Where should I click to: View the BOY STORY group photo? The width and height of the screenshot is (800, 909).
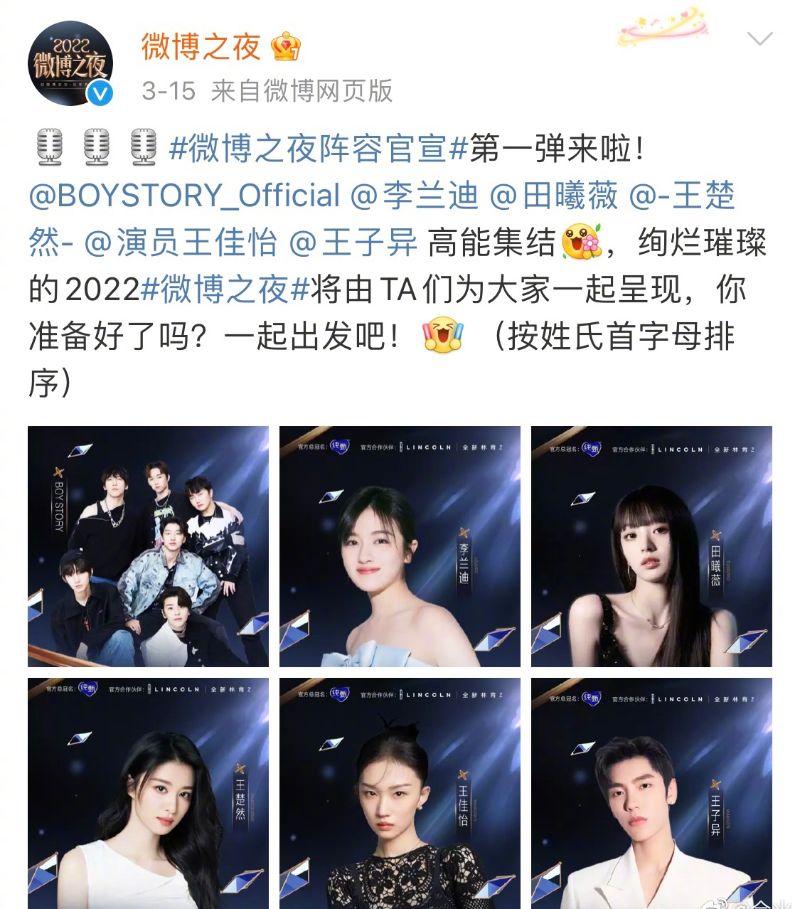click(148, 546)
